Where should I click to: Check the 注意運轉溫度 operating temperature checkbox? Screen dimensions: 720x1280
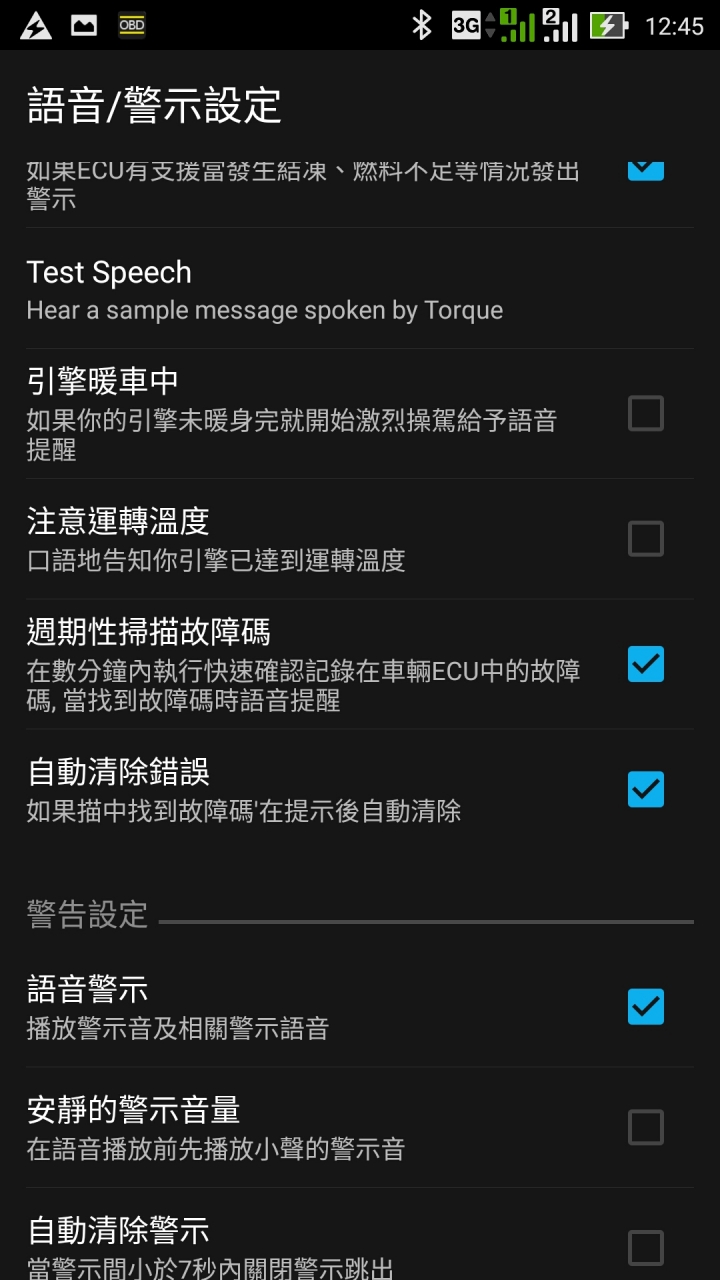click(x=647, y=538)
